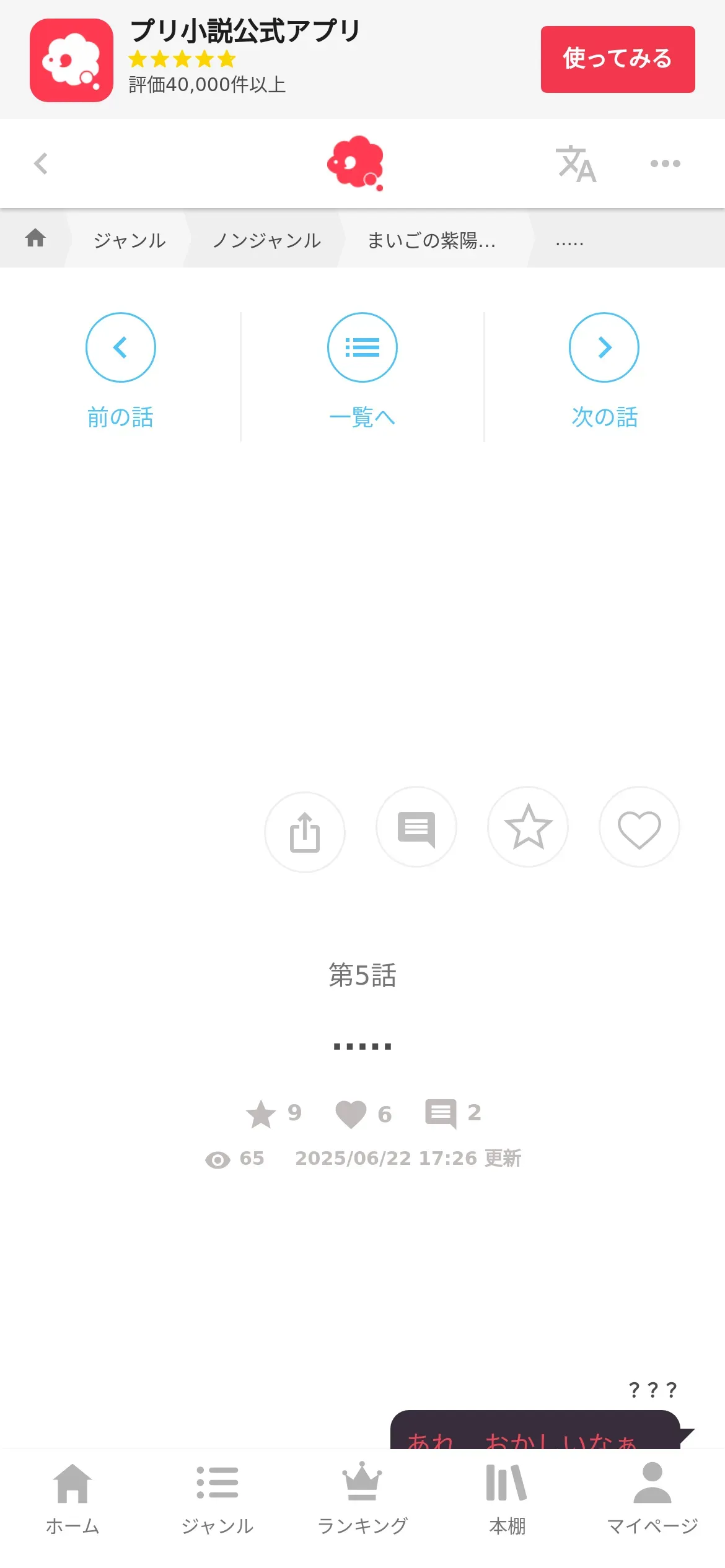Open the comments bubble button
The height and width of the screenshot is (1568, 725).
pyautogui.click(x=416, y=827)
